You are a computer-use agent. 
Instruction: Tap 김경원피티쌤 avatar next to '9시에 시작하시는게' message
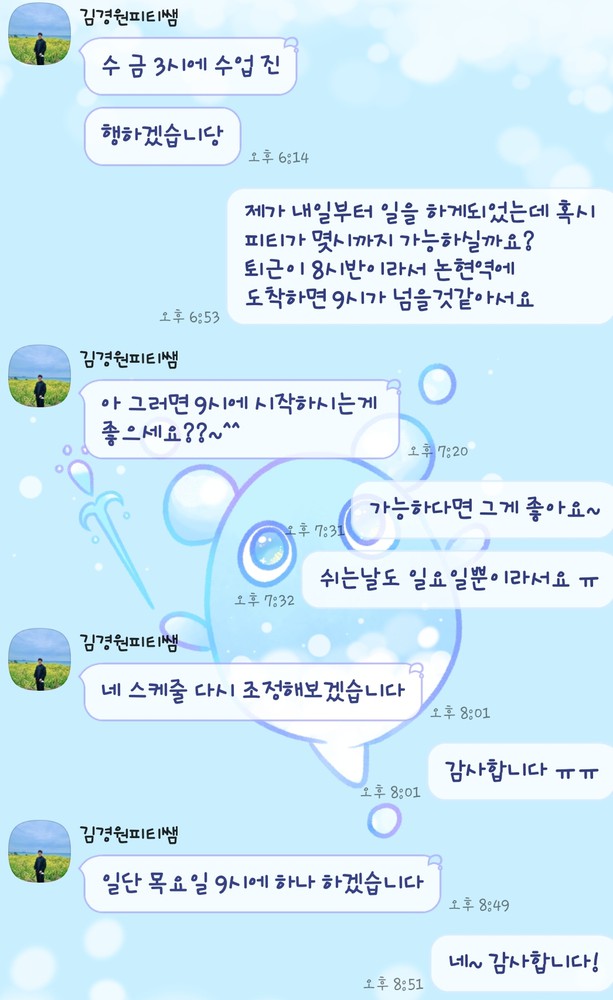point(40,376)
